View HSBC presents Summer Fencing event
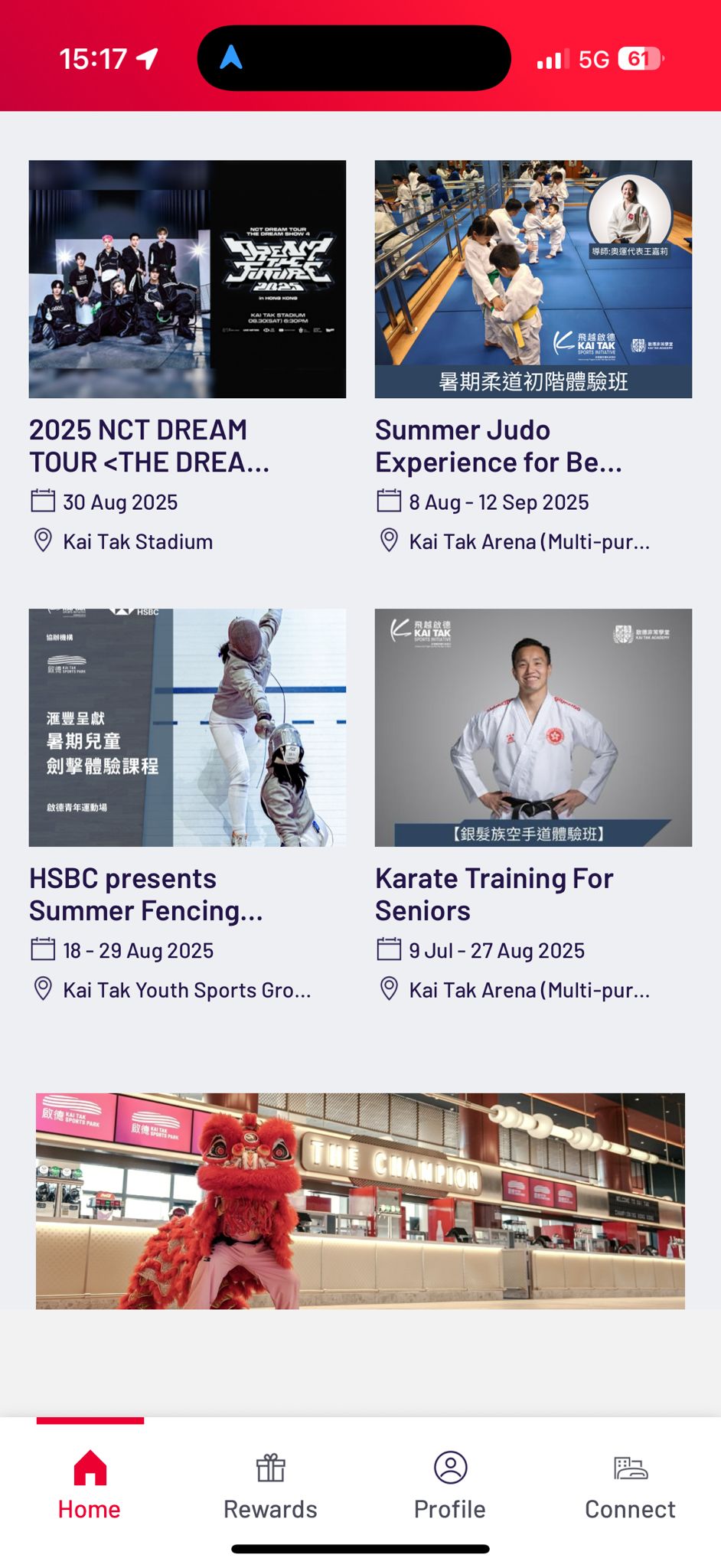721x1568 pixels. tap(187, 727)
